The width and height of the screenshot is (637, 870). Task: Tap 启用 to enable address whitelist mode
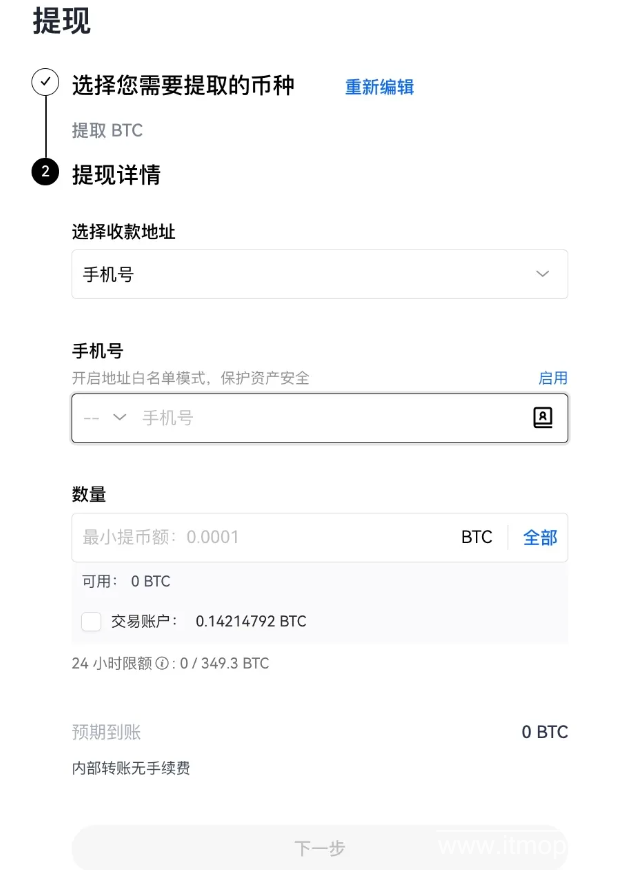coord(552,378)
